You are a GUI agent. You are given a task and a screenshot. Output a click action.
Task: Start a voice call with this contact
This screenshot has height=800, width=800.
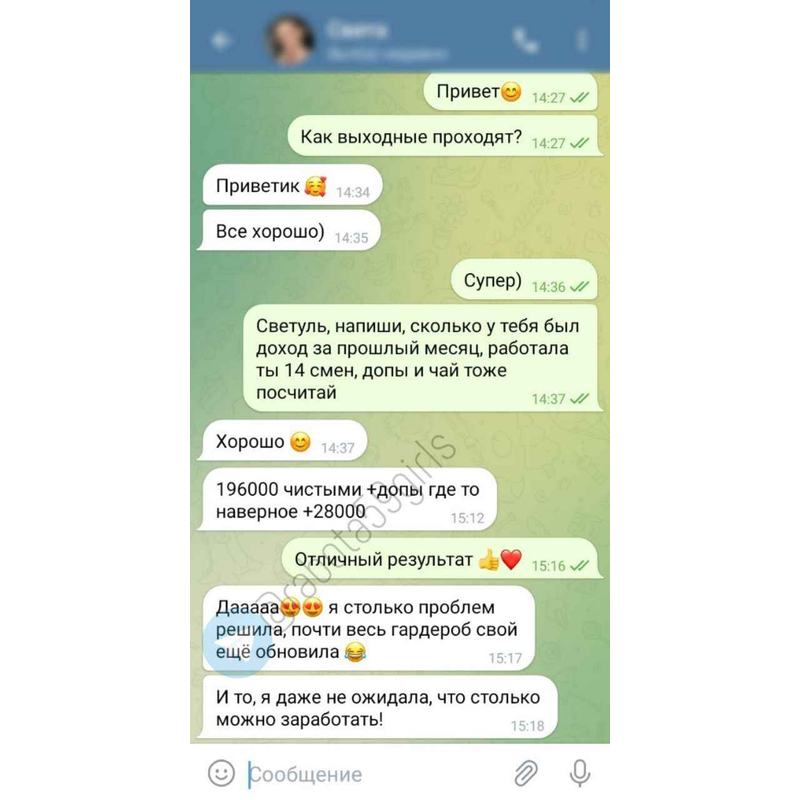coord(525,40)
